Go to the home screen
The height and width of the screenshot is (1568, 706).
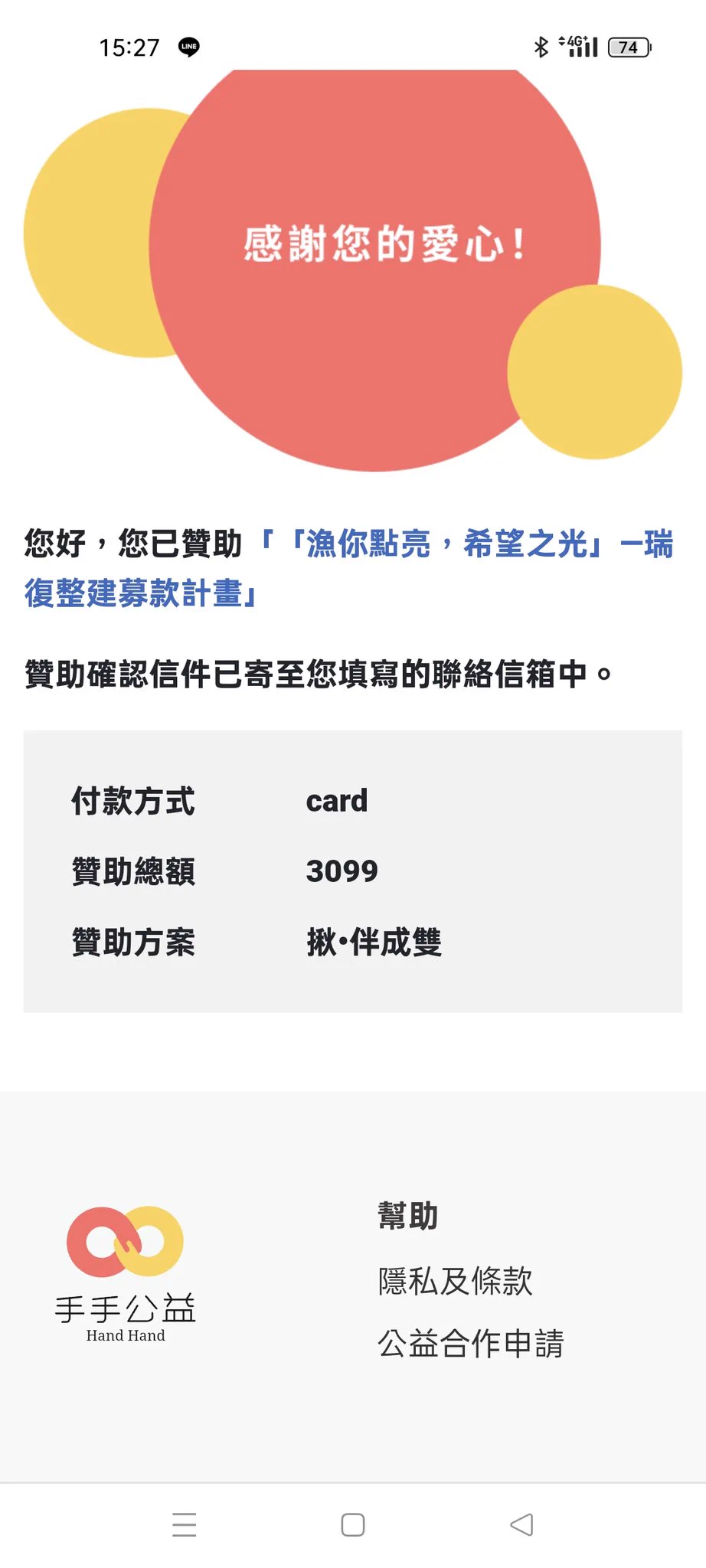tap(352, 1524)
